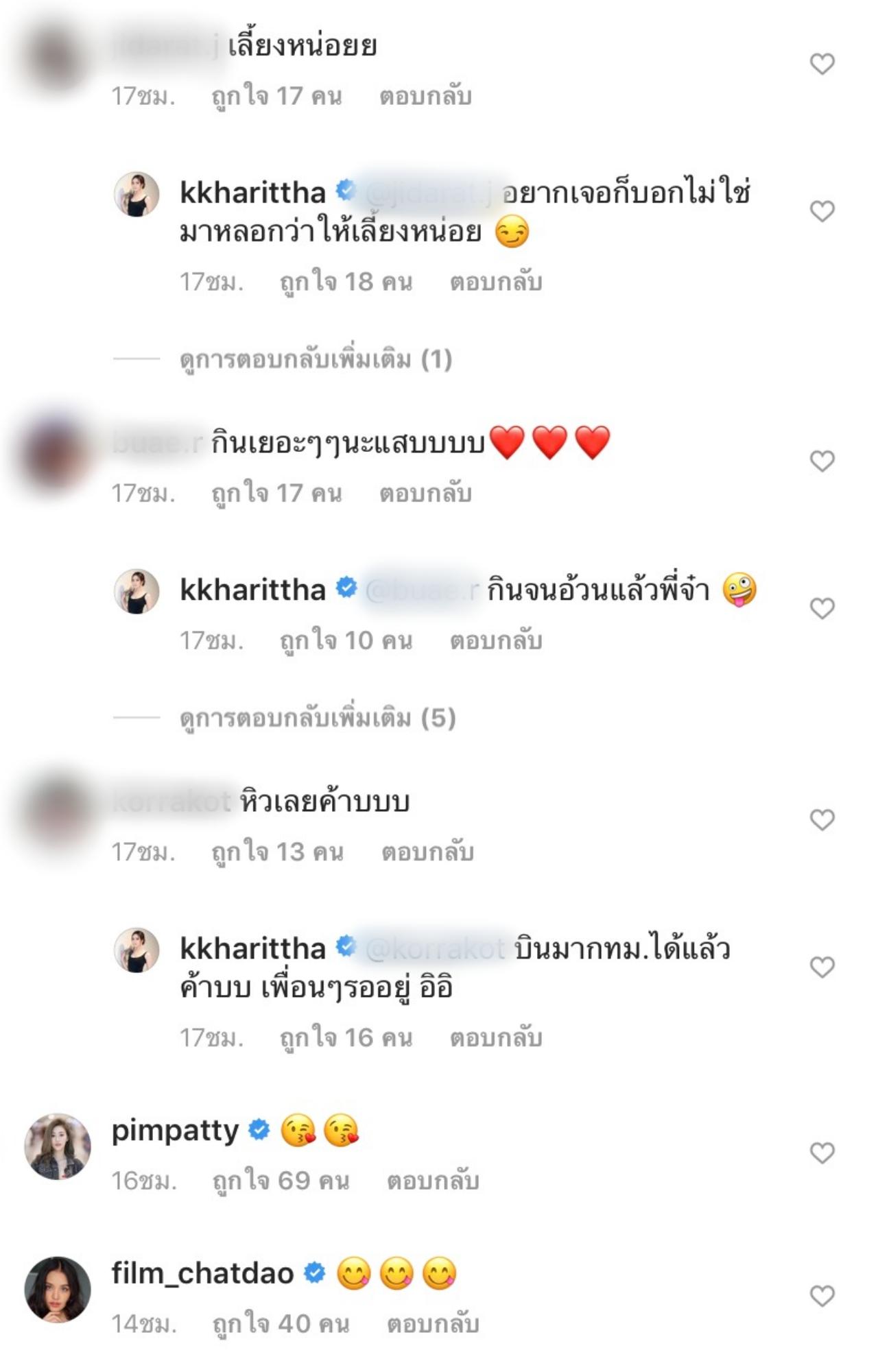The width and height of the screenshot is (878, 1372).
Task: Expand "ดูการตอบกลับเพิ่มเติม (5)" replies
Action: 318,719
